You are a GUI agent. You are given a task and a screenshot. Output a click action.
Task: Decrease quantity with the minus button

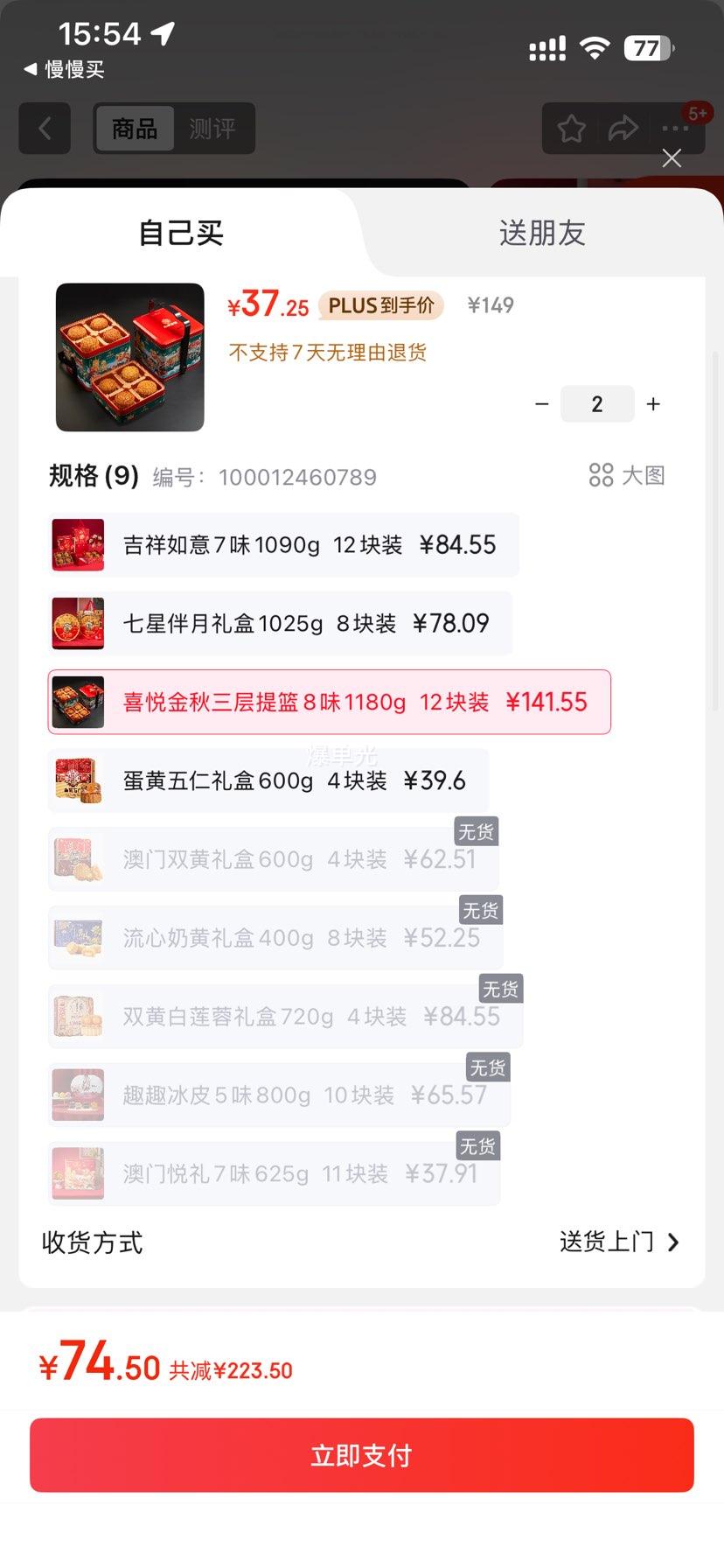tap(542, 404)
